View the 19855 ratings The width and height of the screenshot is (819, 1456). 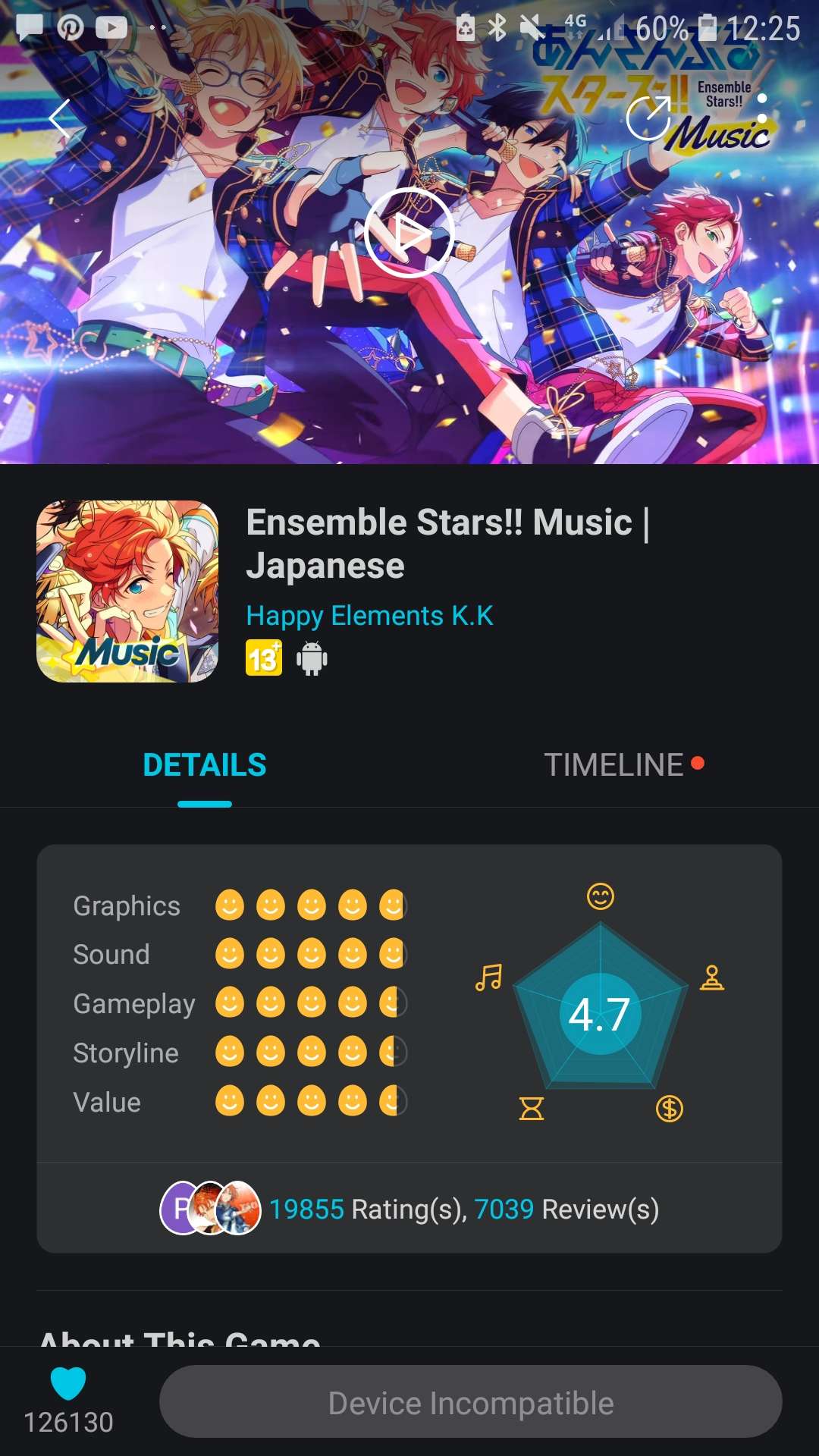click(306, 1209)
